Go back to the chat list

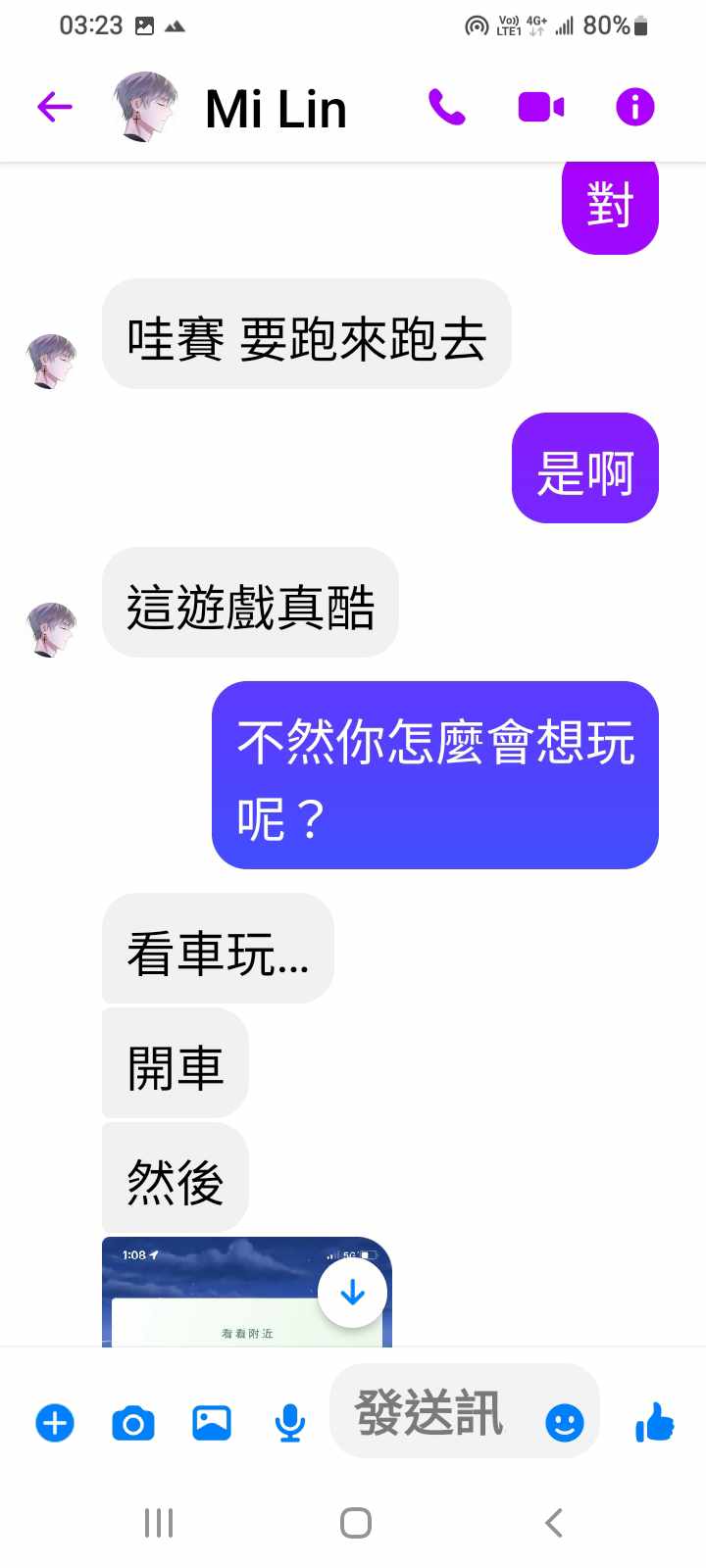tap(55, 107)
